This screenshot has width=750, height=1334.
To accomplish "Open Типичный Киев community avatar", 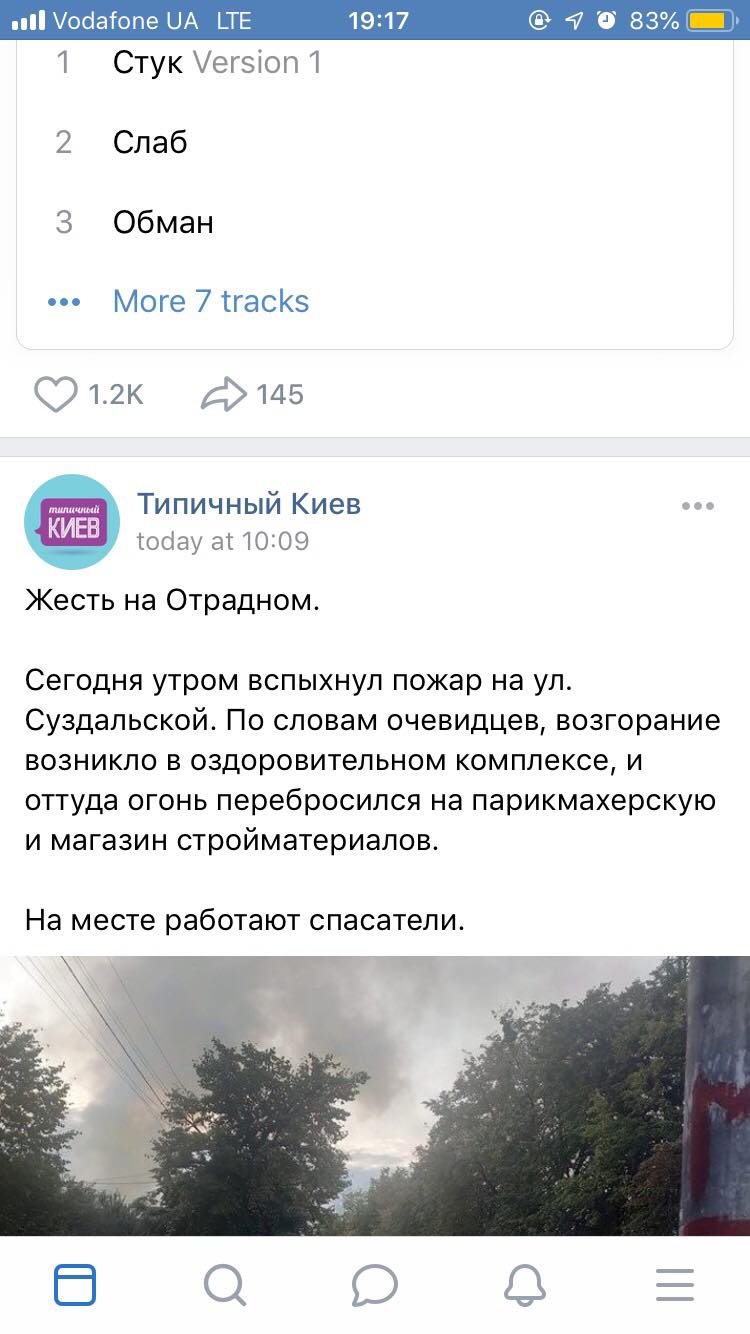I will pyautogui.click(x=72, y=522).
